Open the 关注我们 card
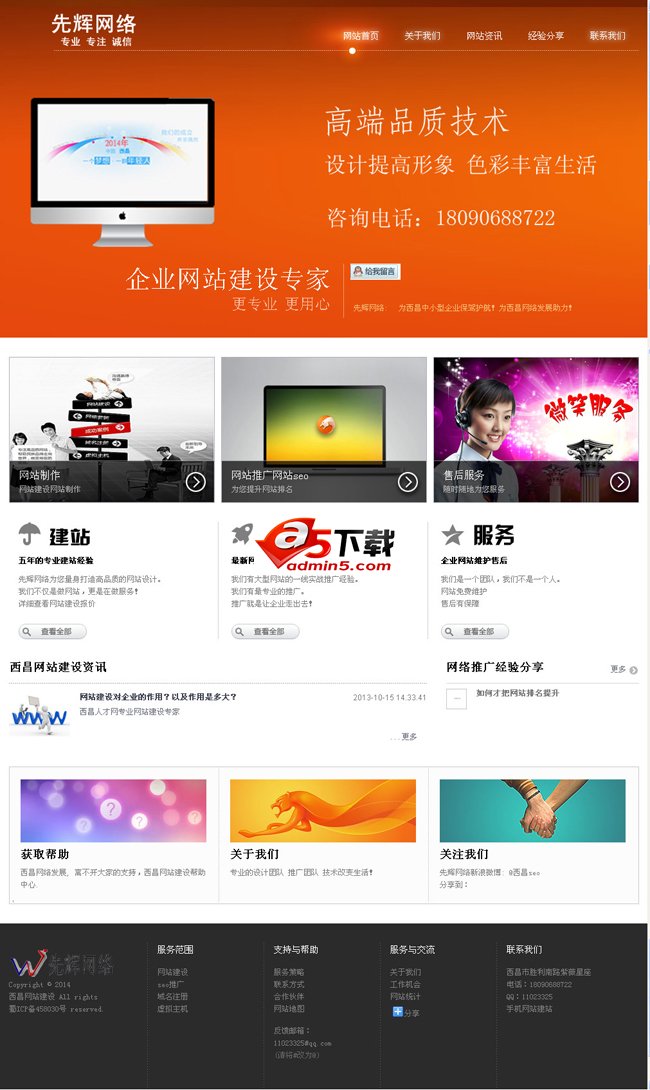This screenshot has height=1090, width=650. pyautogui.click(x=532, y=811)
